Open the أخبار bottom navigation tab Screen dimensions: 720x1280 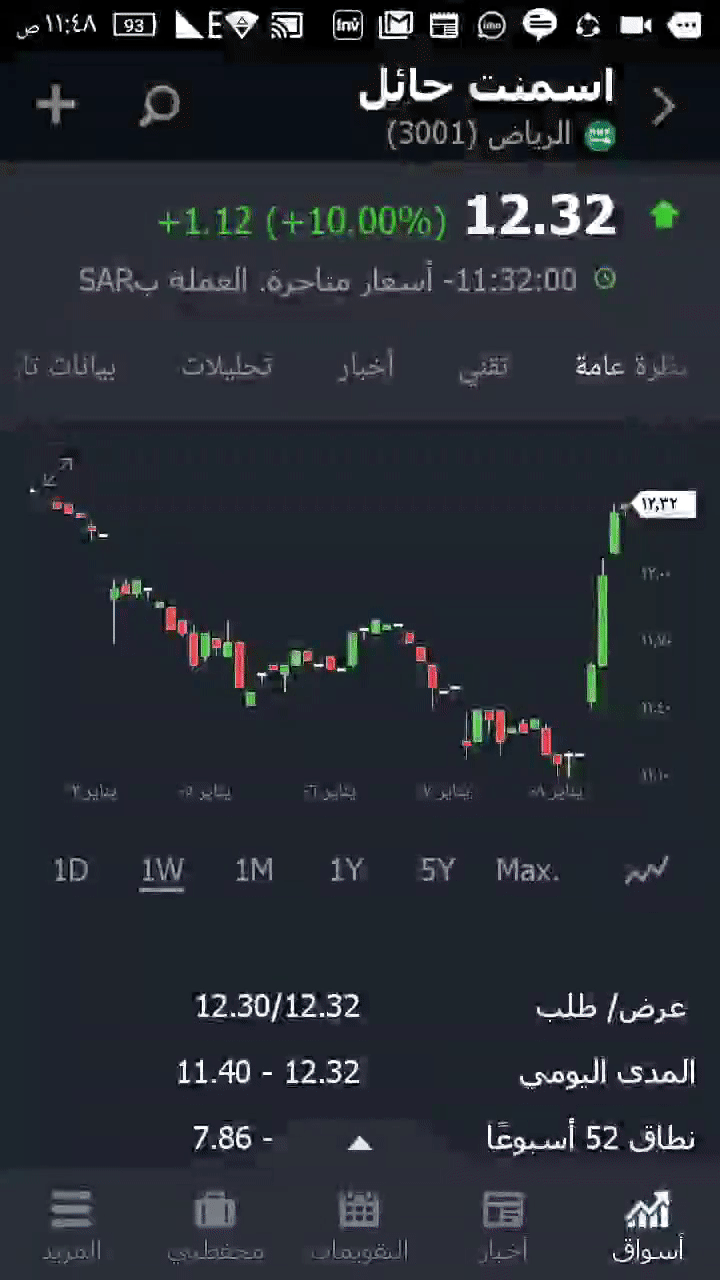point(503,1225)
